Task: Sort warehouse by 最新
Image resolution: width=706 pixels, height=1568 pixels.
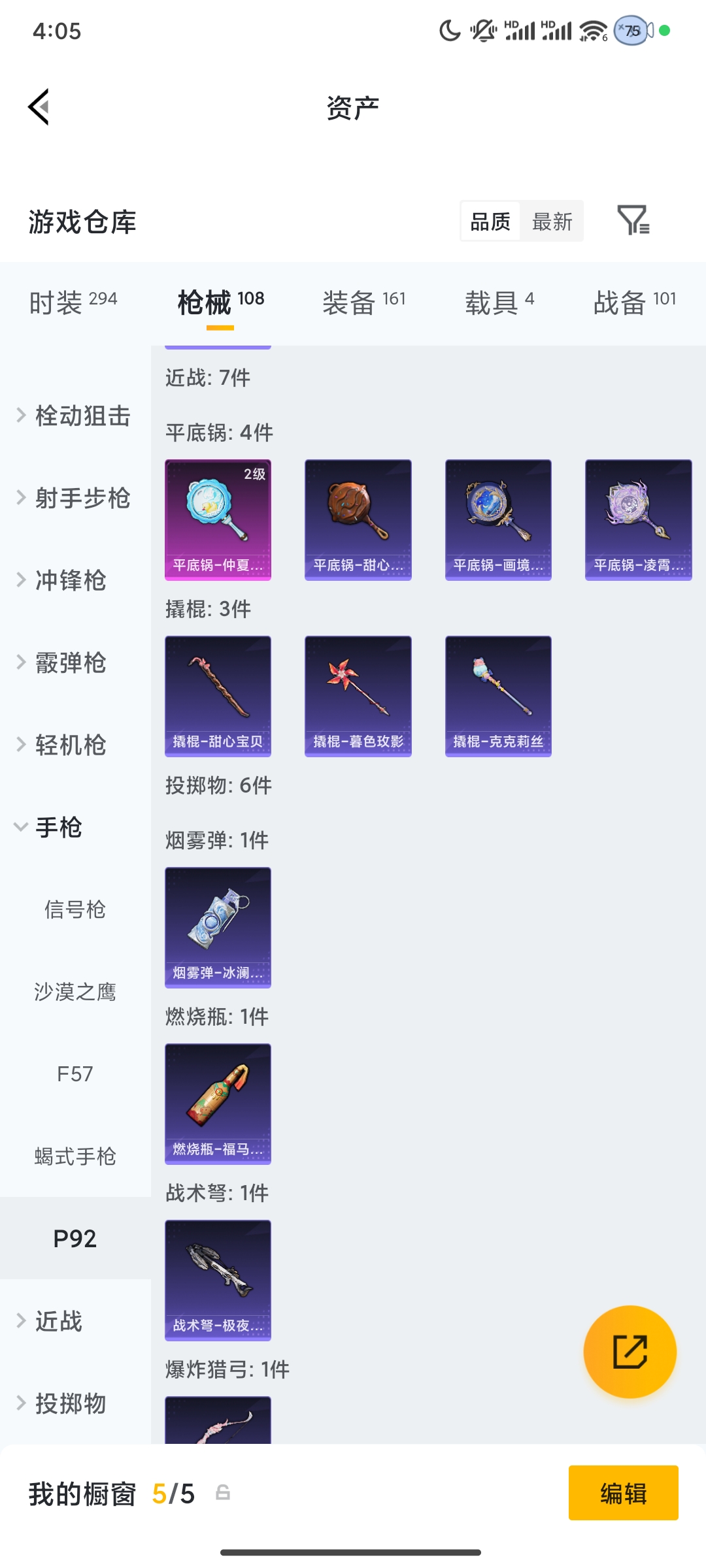Action: coord(552,221)
